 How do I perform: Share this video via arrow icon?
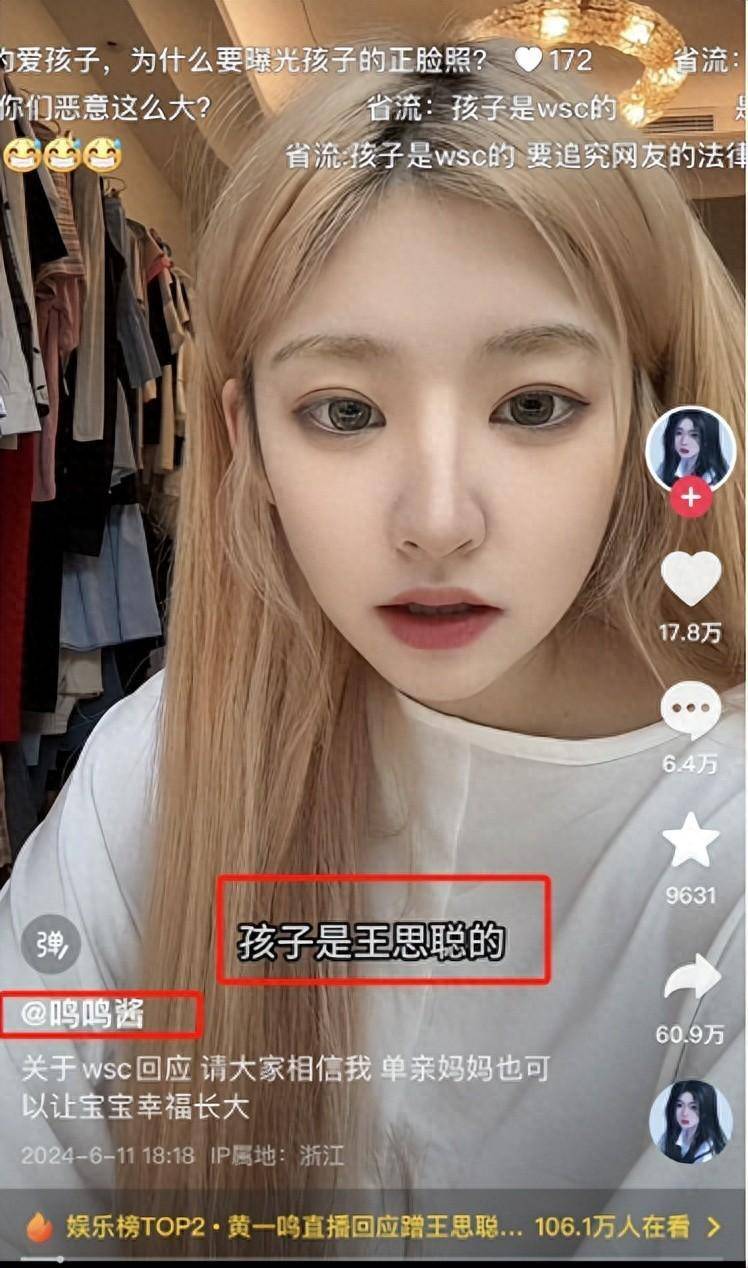(x=691, y=978)
